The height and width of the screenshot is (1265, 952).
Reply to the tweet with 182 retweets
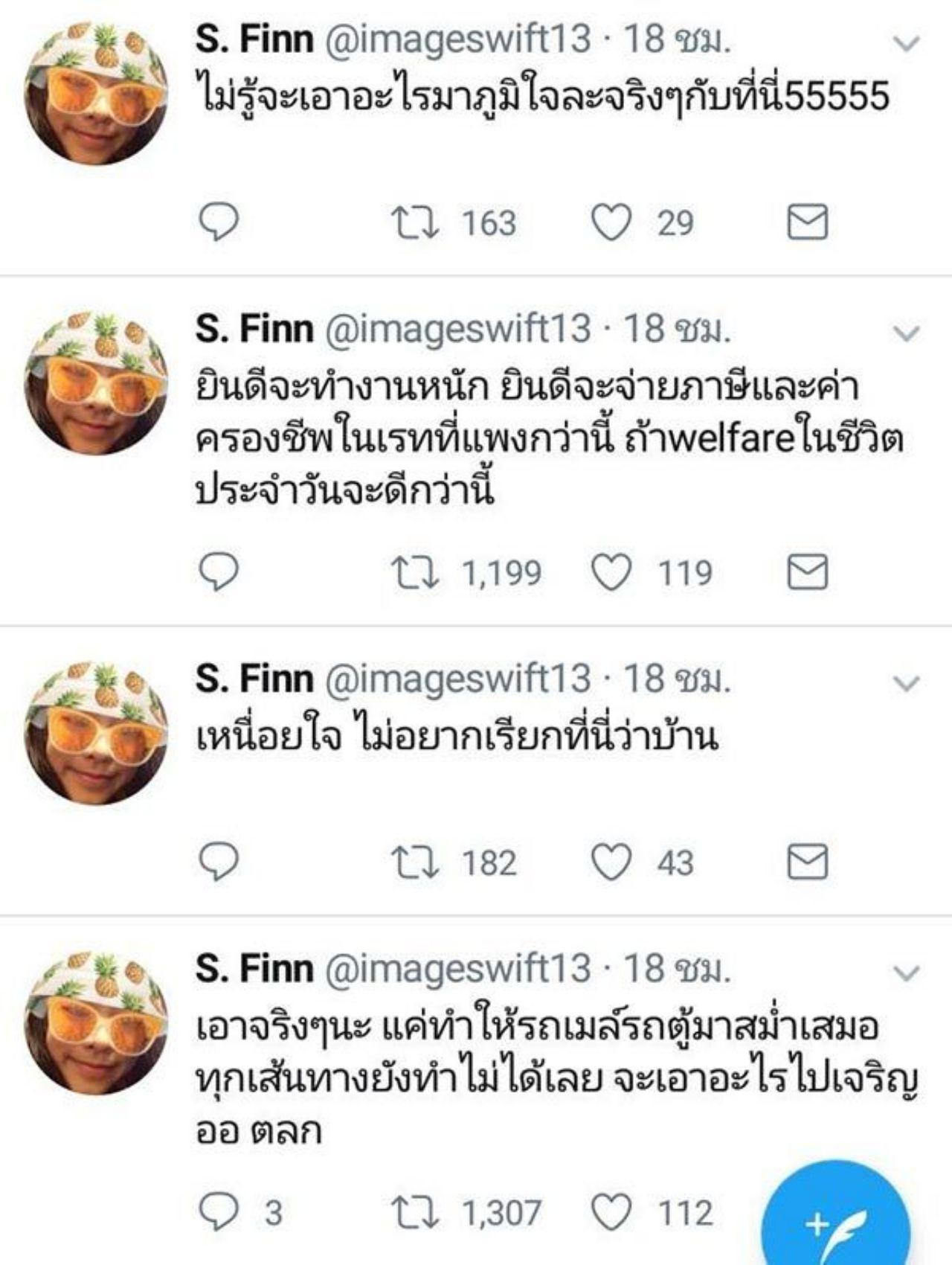(x=219, y=862)
